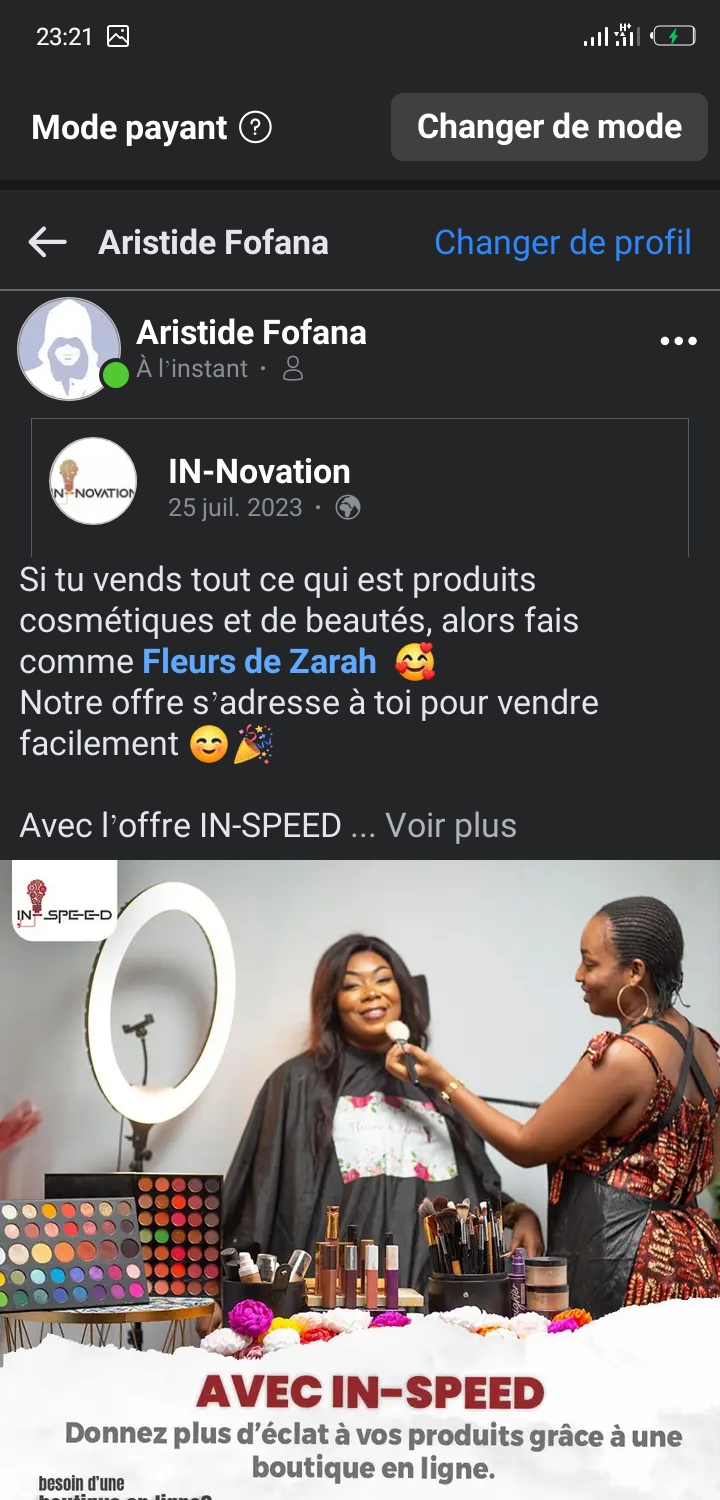The width and height of the screenshot is (720, 1500).
Task: Open the IN-Novation page avatar
Action: coord(93,481)
